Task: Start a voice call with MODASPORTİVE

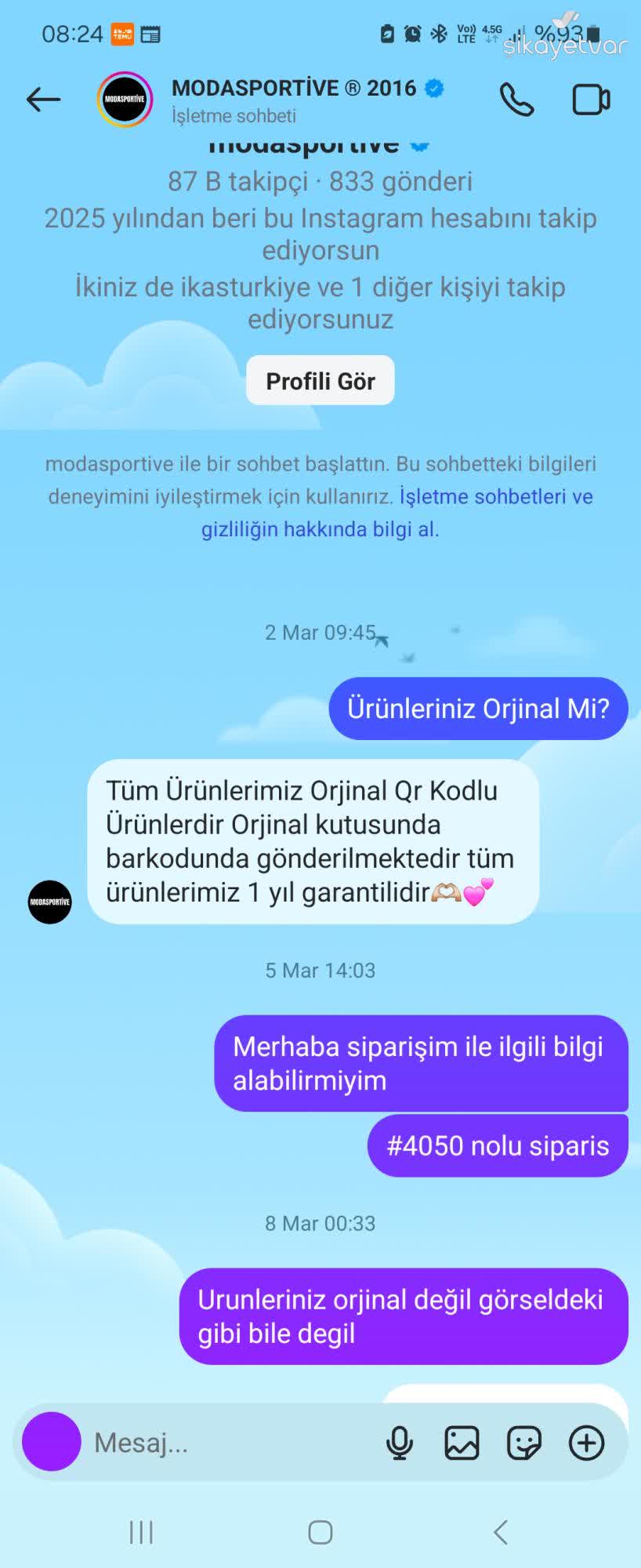Action: [x=516, y=100]
